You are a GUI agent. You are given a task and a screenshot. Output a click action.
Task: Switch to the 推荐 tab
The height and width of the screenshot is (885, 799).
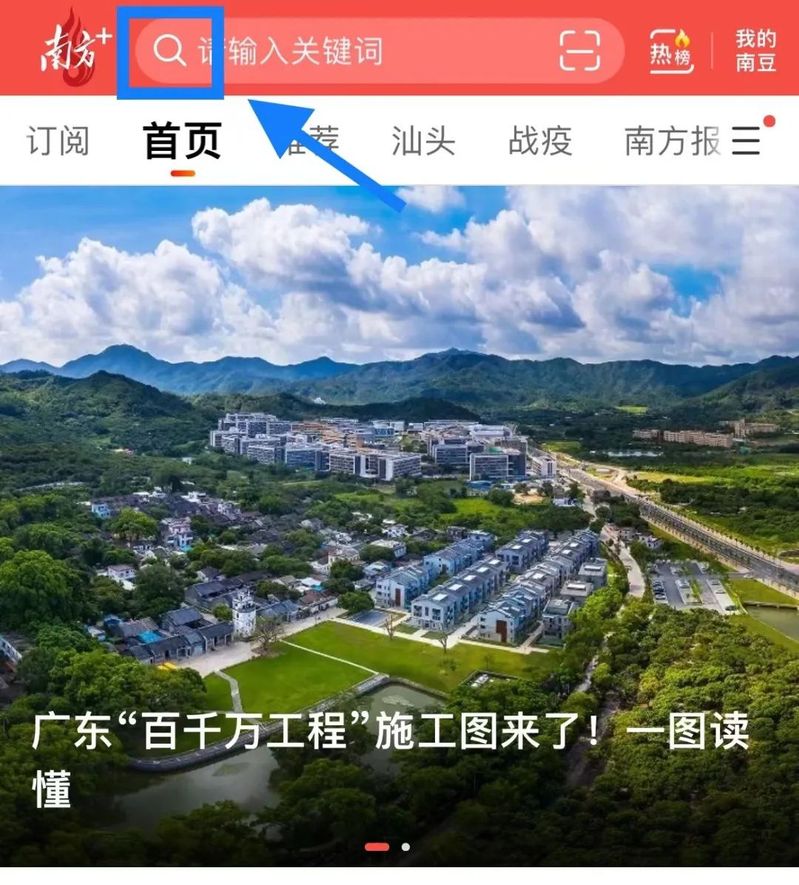(x=310, y=141)
